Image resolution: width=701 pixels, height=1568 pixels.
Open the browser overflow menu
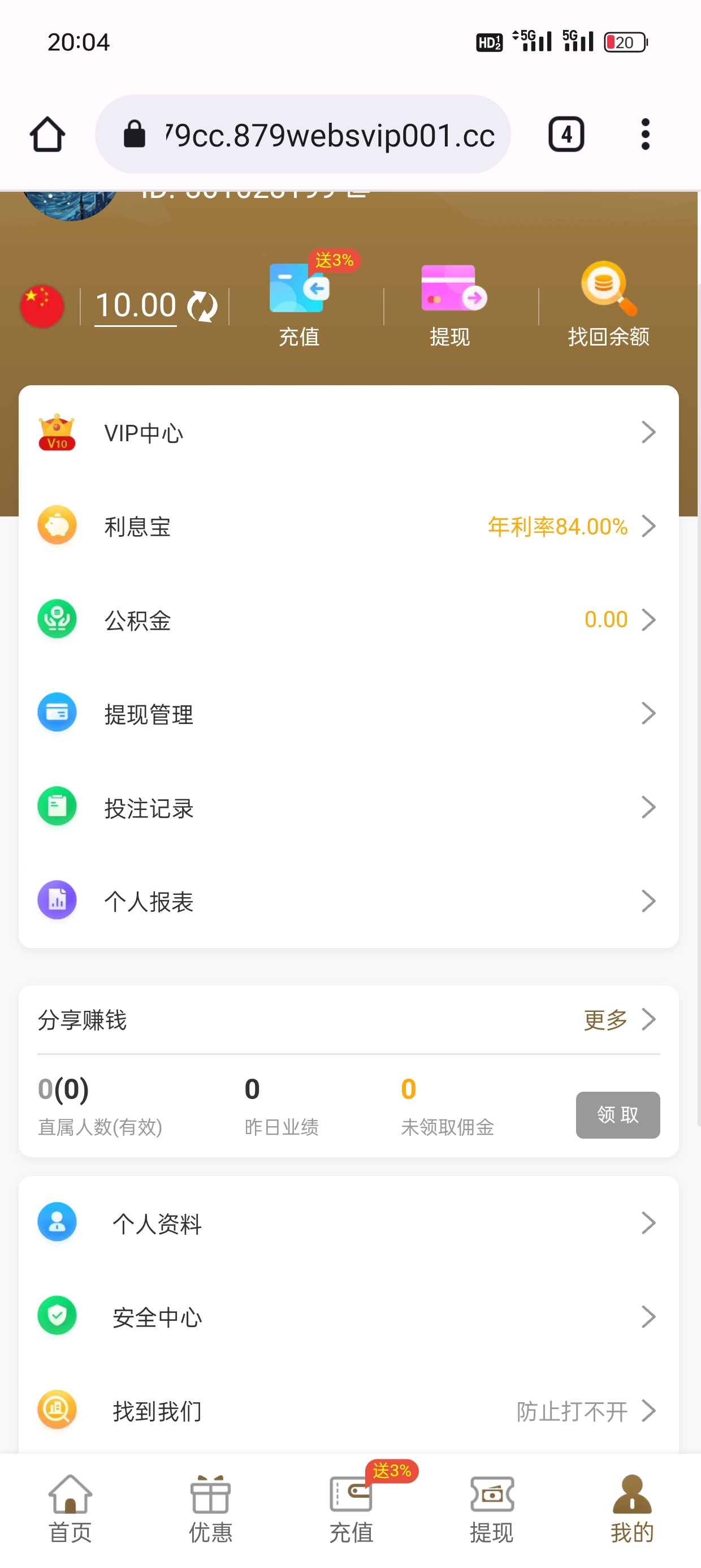pyautogui.click(x=645, y=134)
